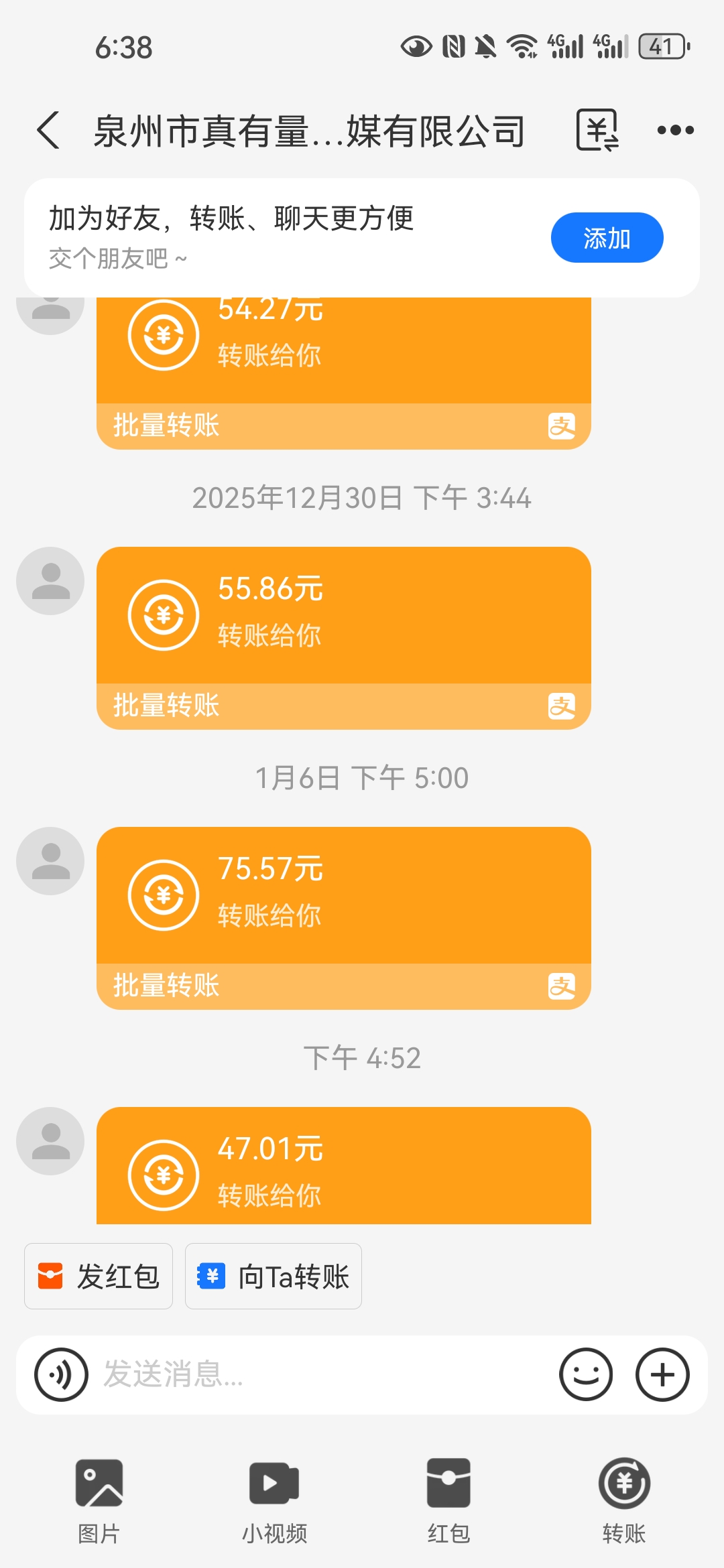Click the blue 添加 add friend button
The width and height of the screenshot is (724, 1568).
tap(605, 237)
